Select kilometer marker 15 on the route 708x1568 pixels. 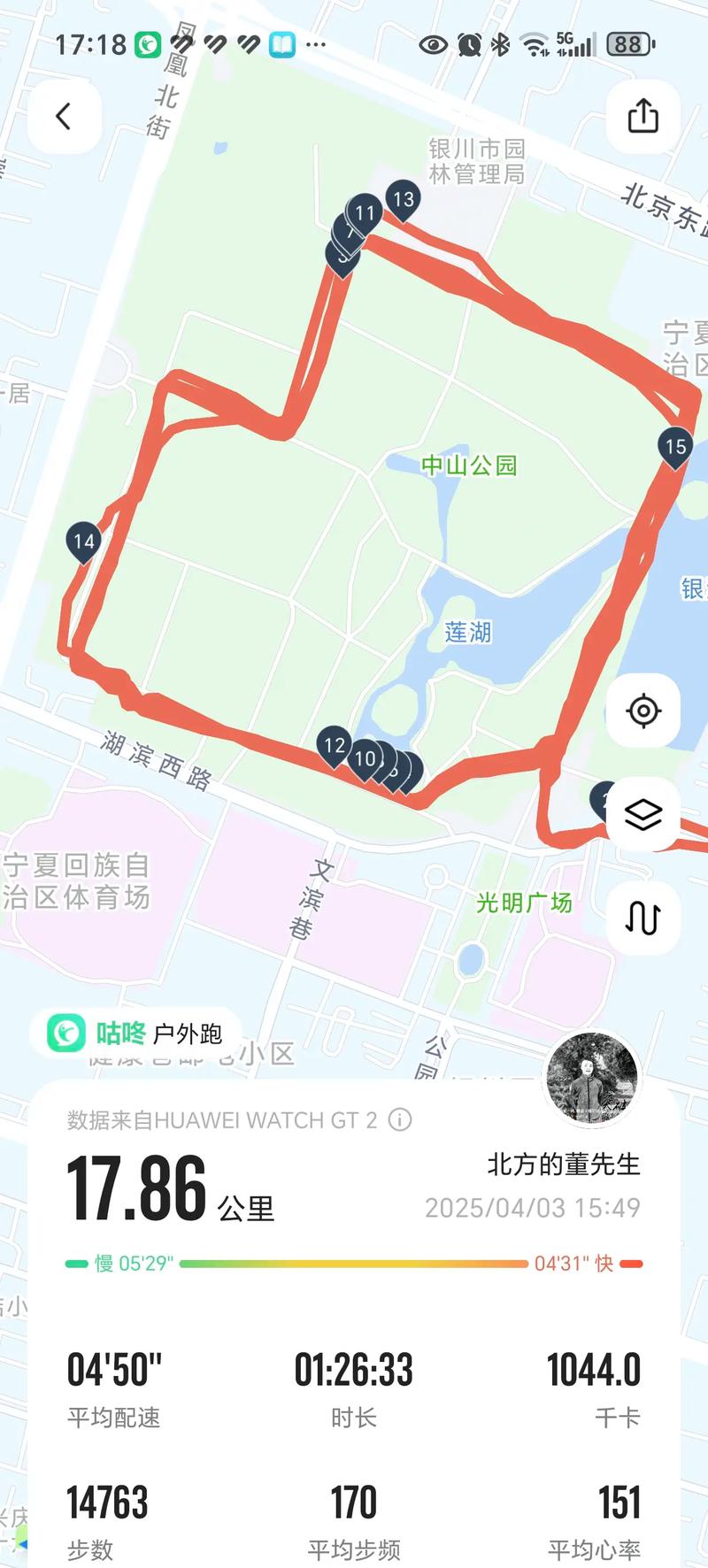[x=675, y=447]
